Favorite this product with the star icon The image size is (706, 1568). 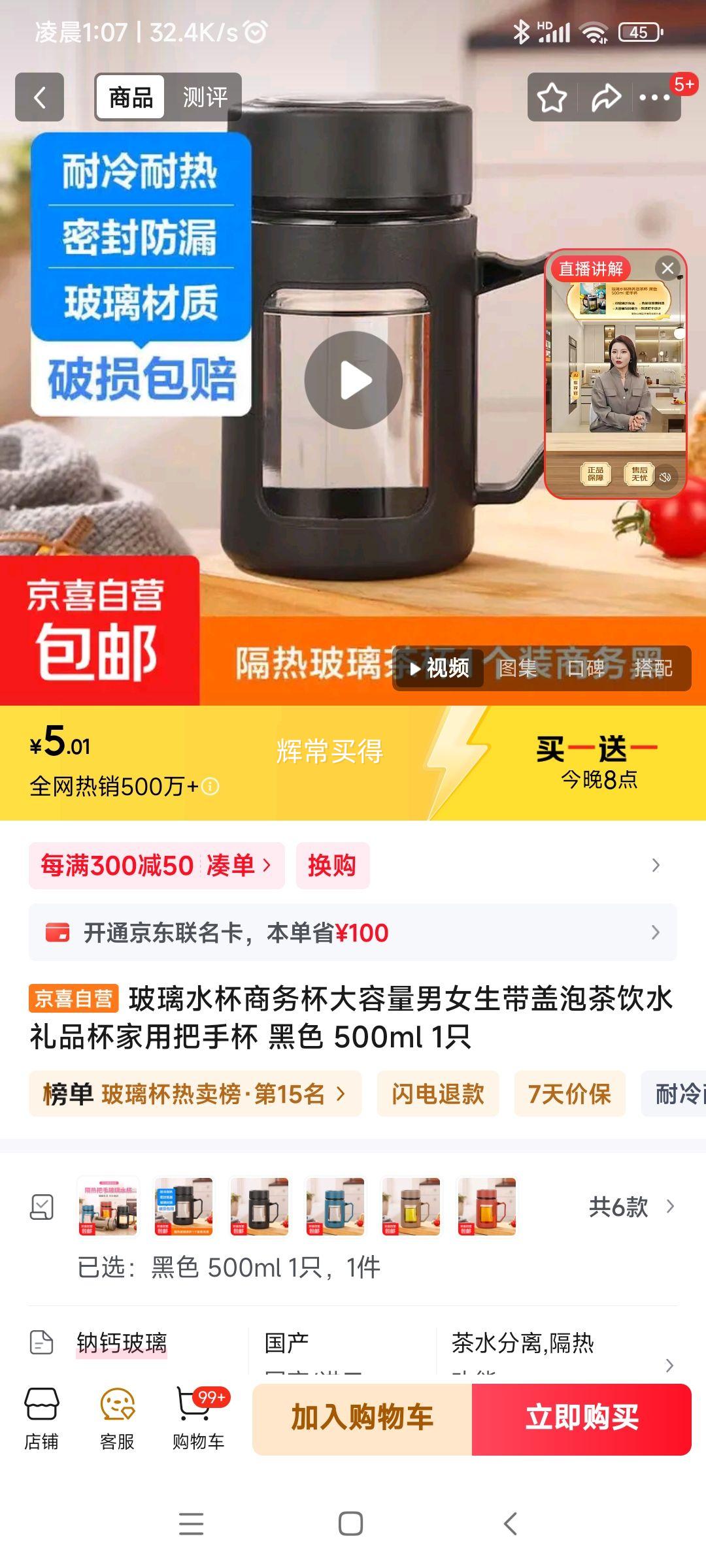tap(552, 98)
